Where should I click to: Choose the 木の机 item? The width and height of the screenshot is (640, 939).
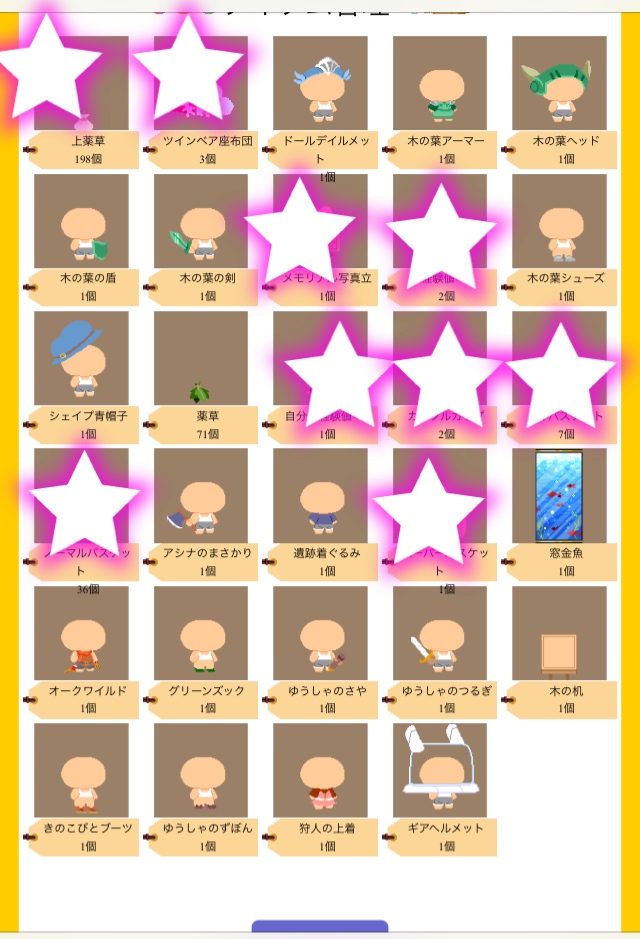tap(559, 633)
